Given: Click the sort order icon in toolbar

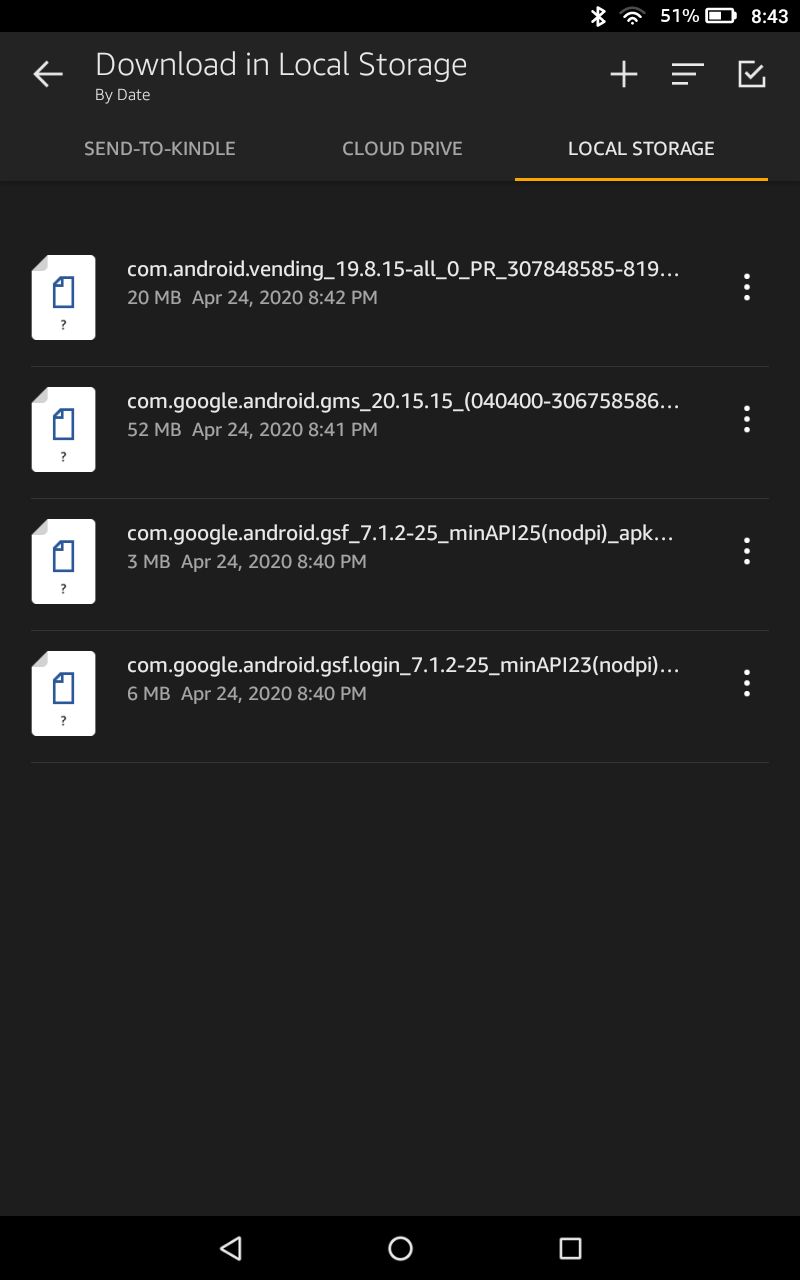Looking at the screenshot, I should (x=687, y=74).
